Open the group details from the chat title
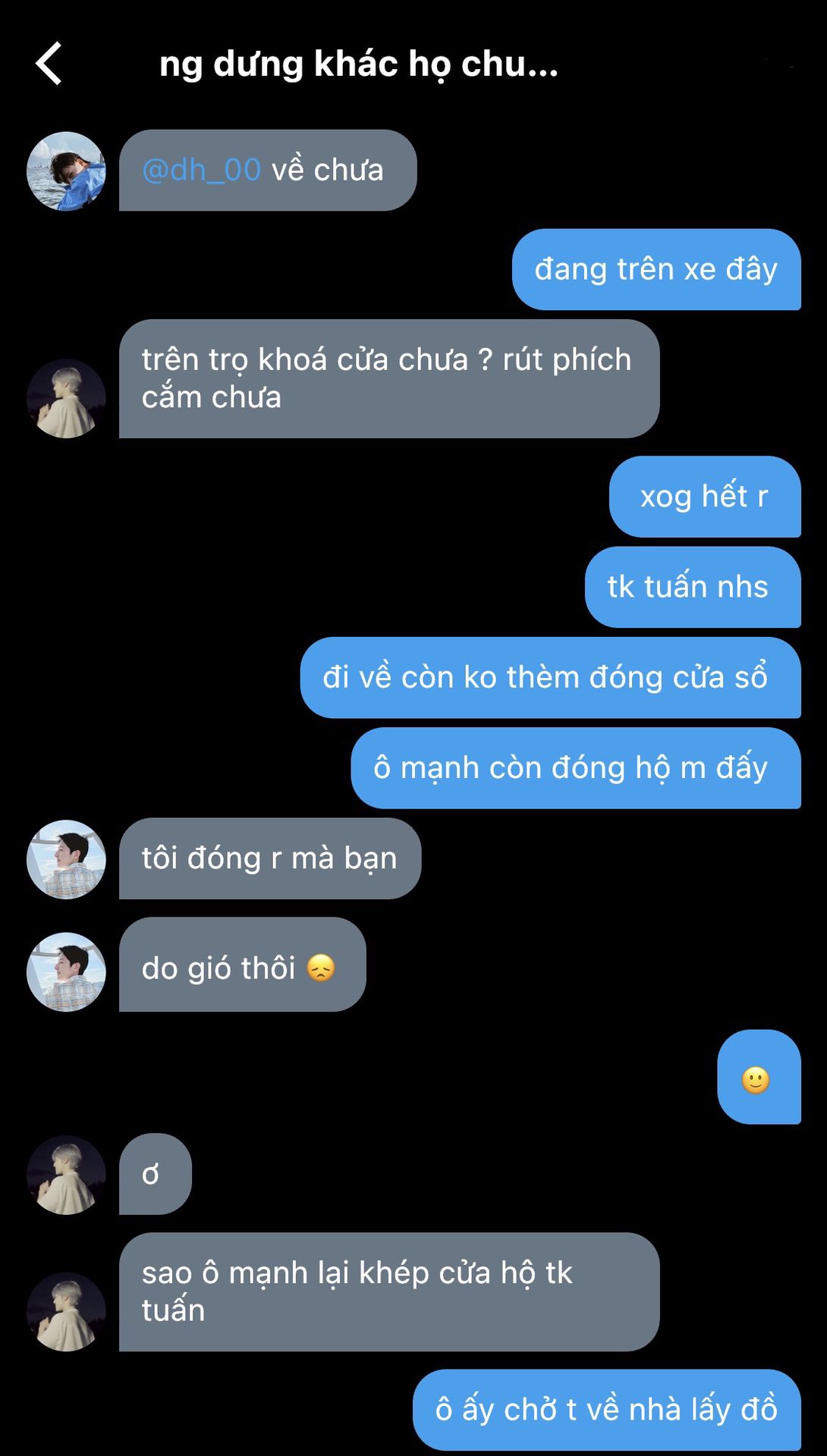The height and width of the screenshot is (1456, 827). (x=358, y=64)
